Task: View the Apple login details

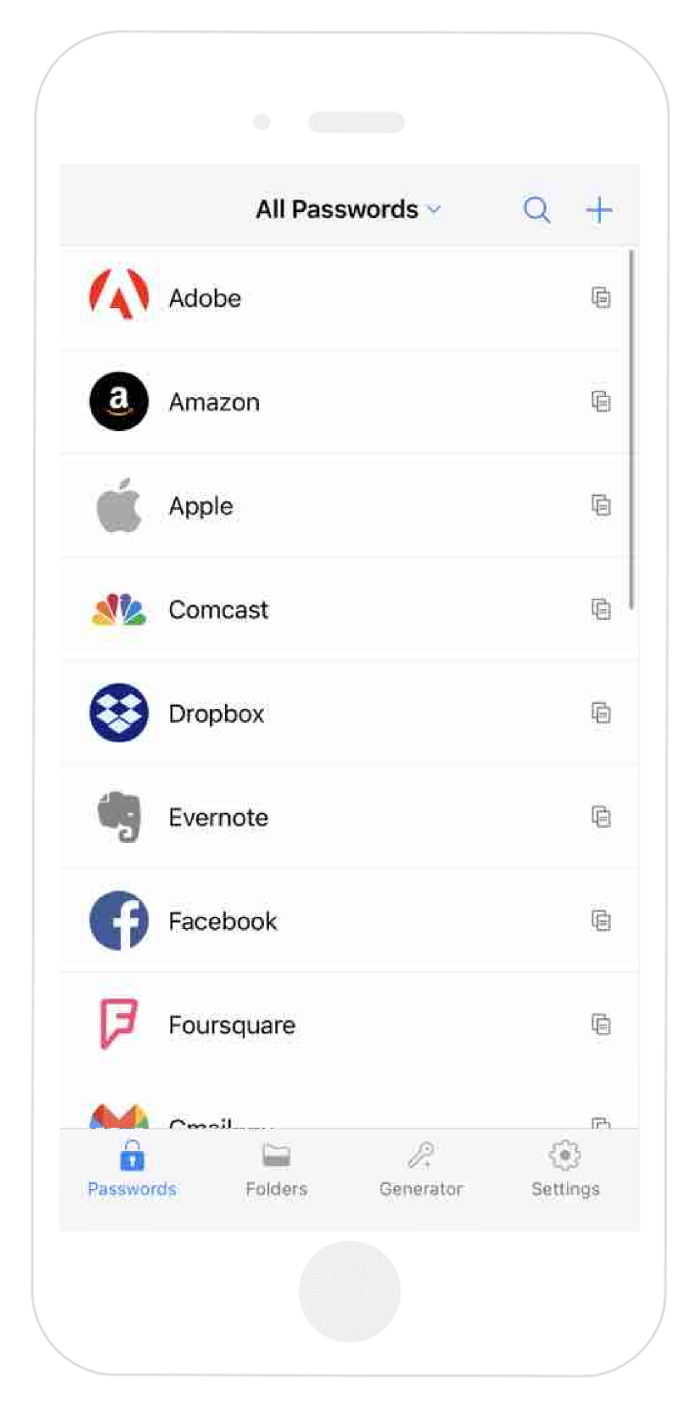Action: pyautogui.click(x=201, y=506)
